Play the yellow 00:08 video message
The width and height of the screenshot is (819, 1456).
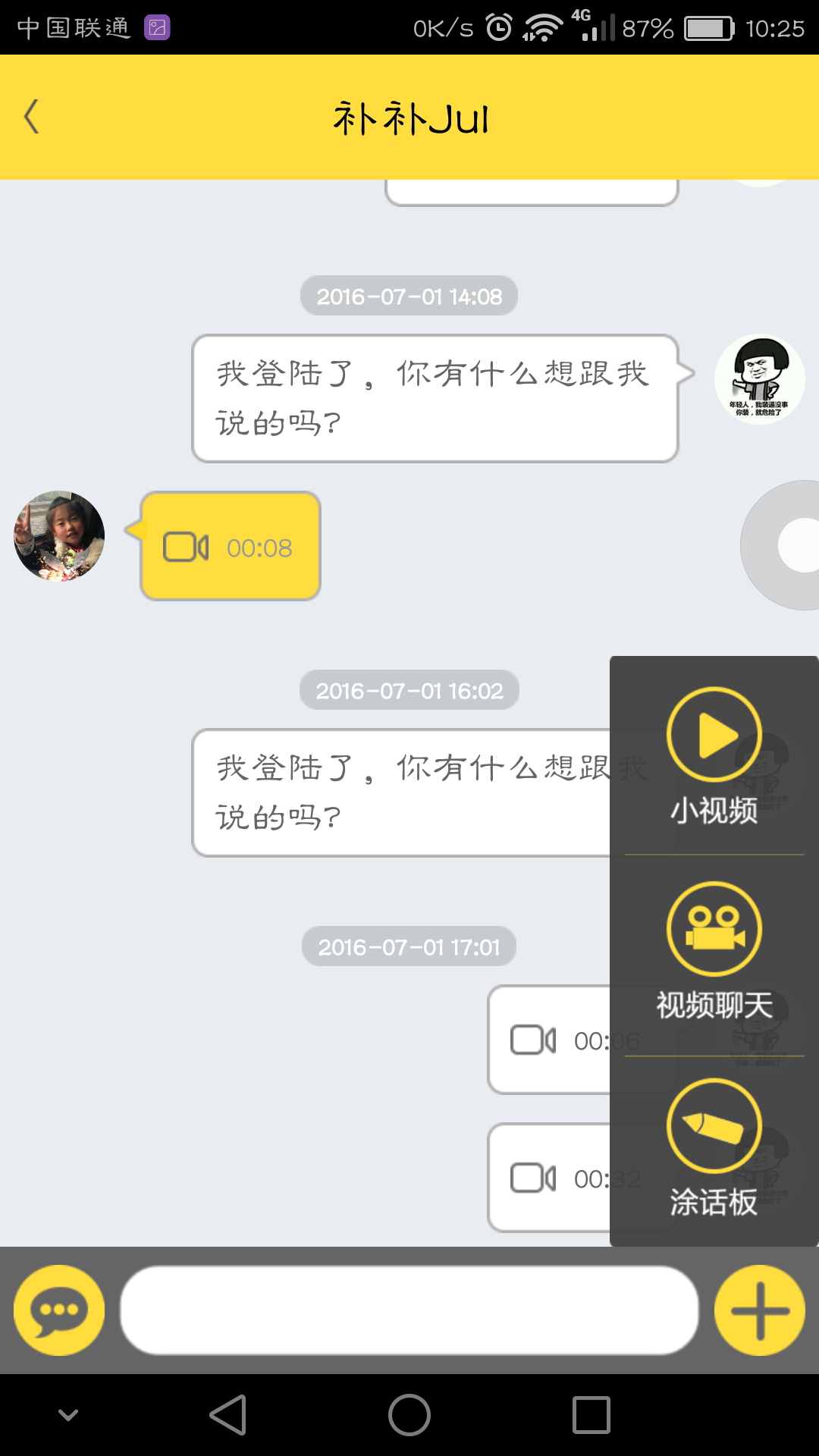pyautogui.click(x=231, y=547)
